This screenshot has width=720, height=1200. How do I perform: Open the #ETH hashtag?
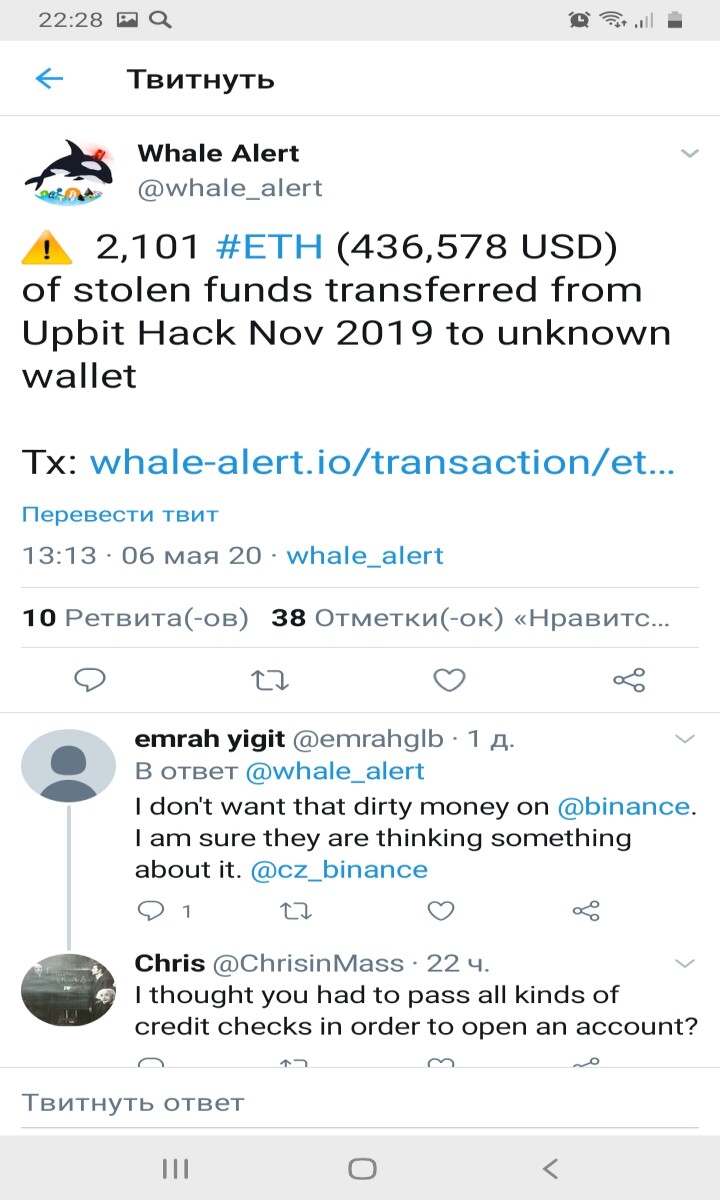269,246
